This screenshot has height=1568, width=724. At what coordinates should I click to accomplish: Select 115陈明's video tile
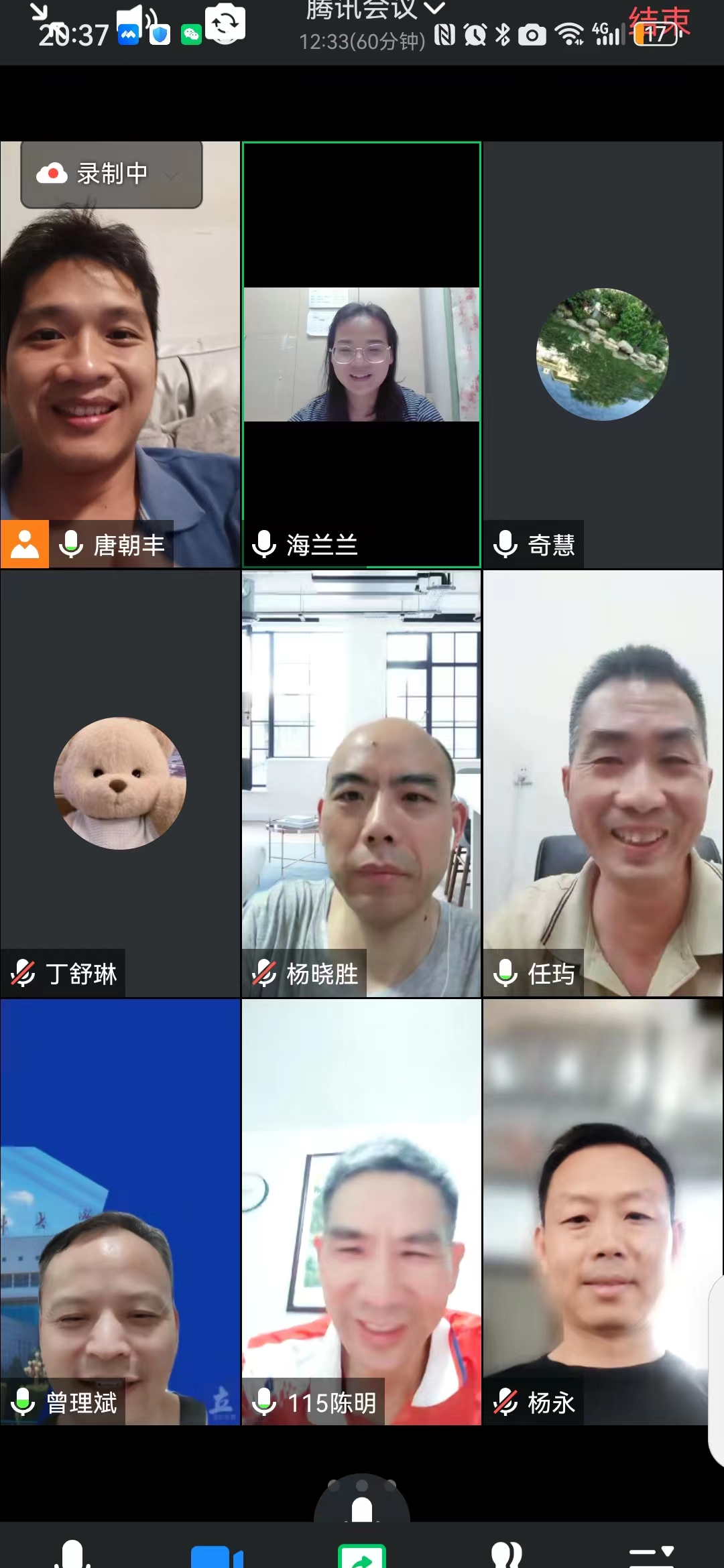coord(361,1213)
